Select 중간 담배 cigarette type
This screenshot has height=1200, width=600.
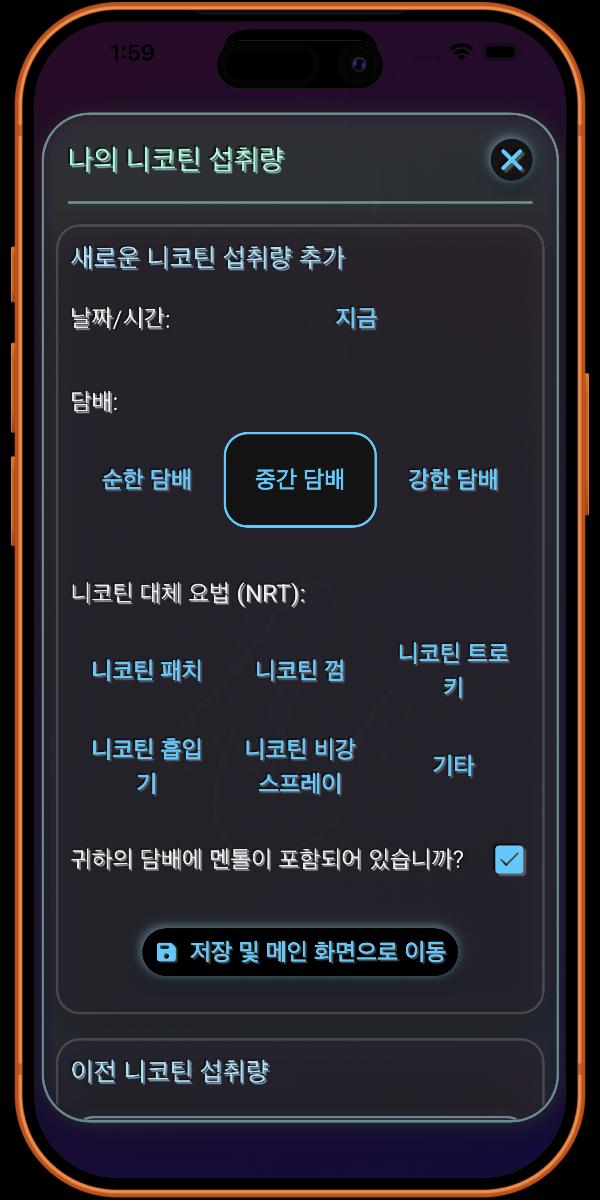click(x=300, y=480)
